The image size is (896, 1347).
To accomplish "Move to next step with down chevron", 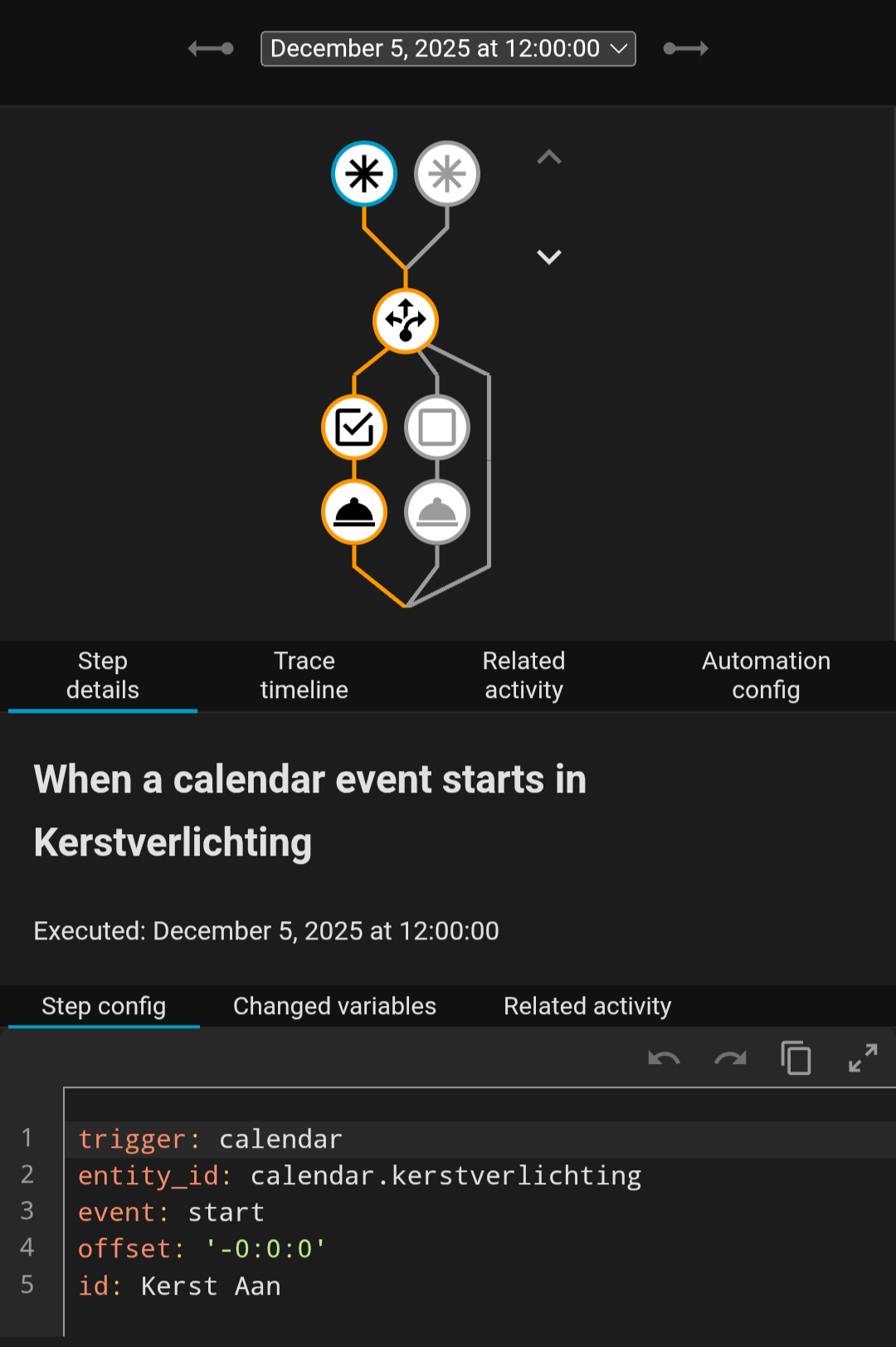I will tap(549, 256).
